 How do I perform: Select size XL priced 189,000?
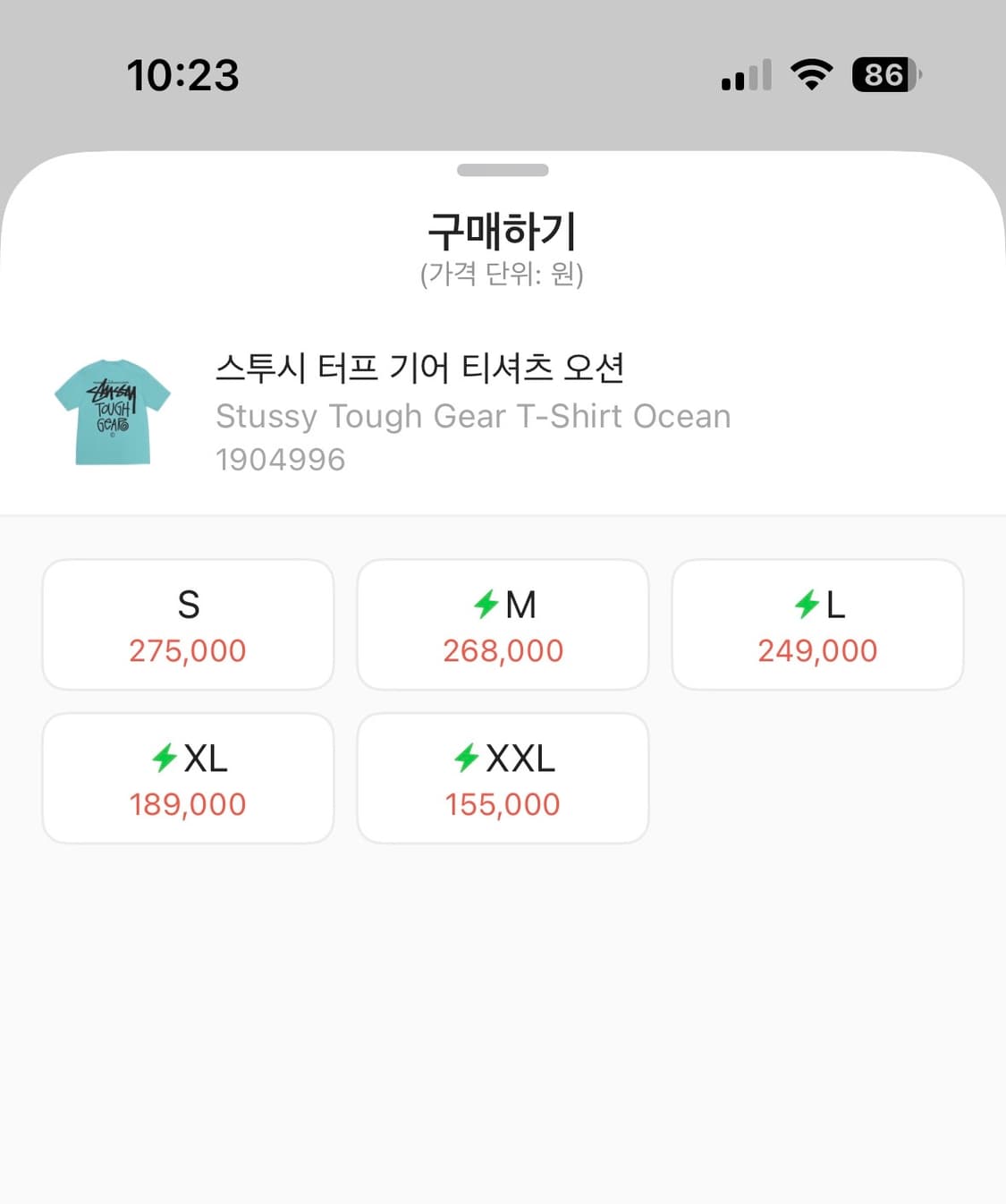coord(187,777)
